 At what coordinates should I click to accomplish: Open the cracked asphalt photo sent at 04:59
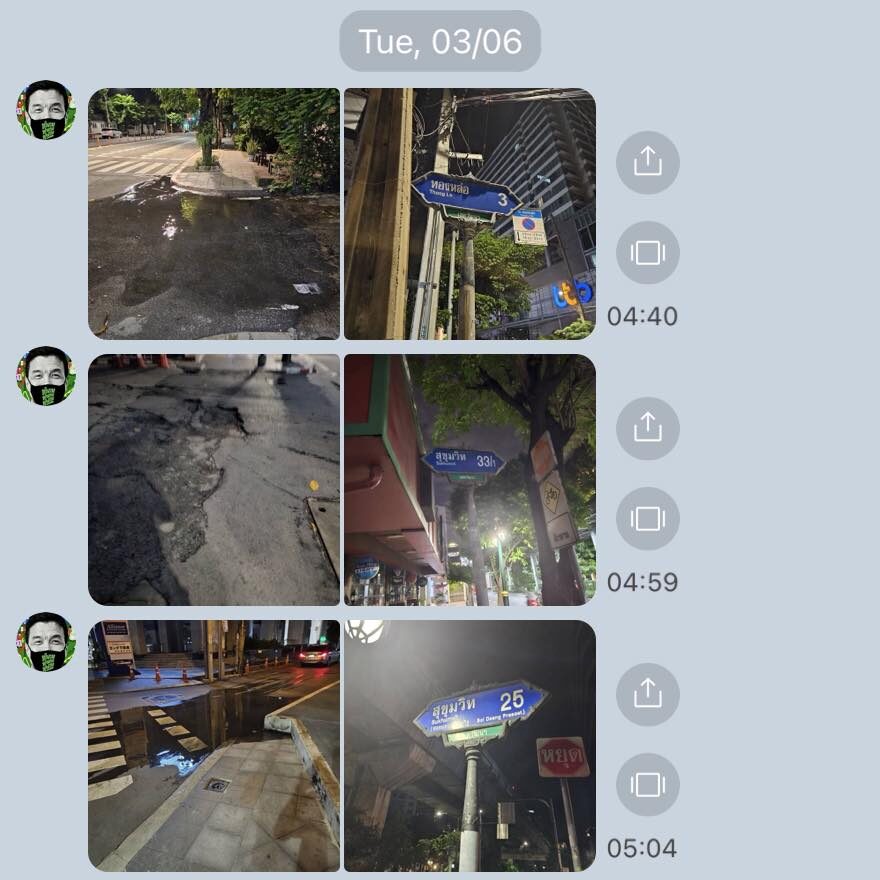pos(213,480)
